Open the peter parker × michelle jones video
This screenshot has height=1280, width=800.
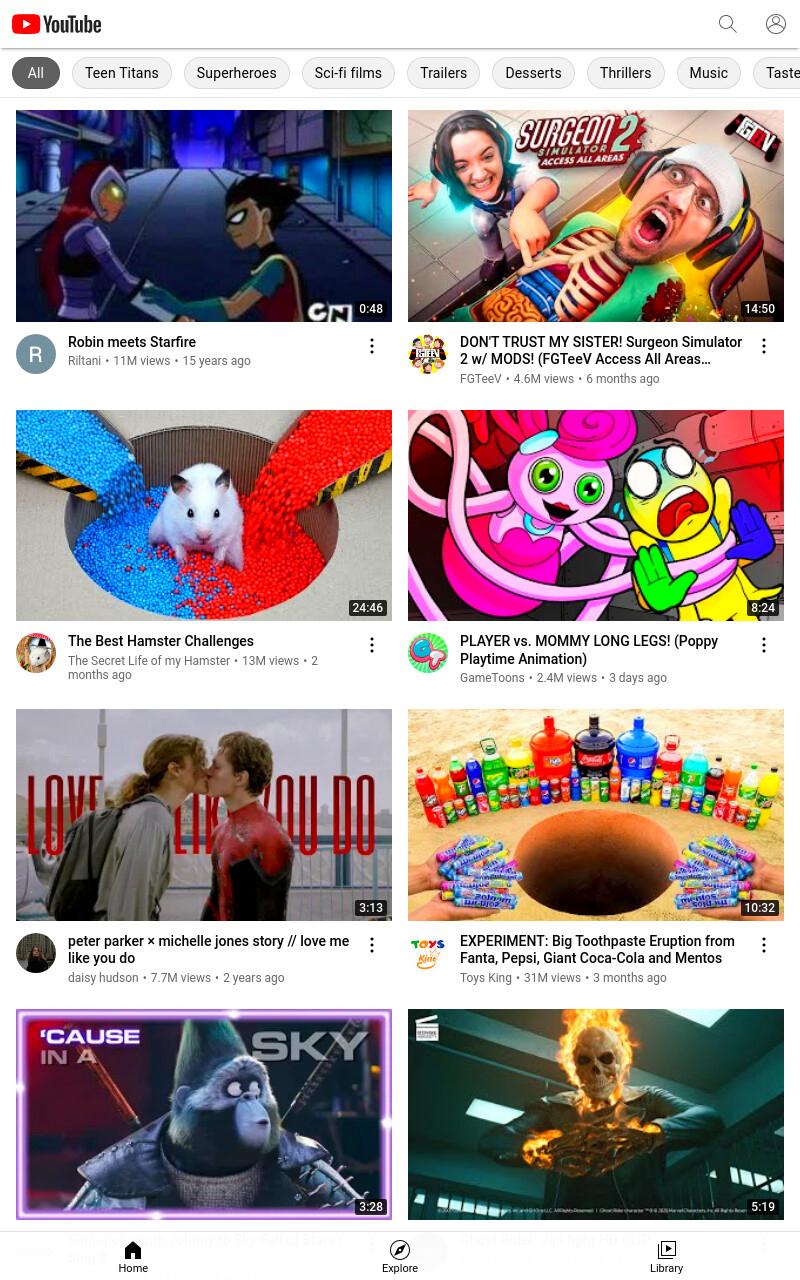(204, 815)
